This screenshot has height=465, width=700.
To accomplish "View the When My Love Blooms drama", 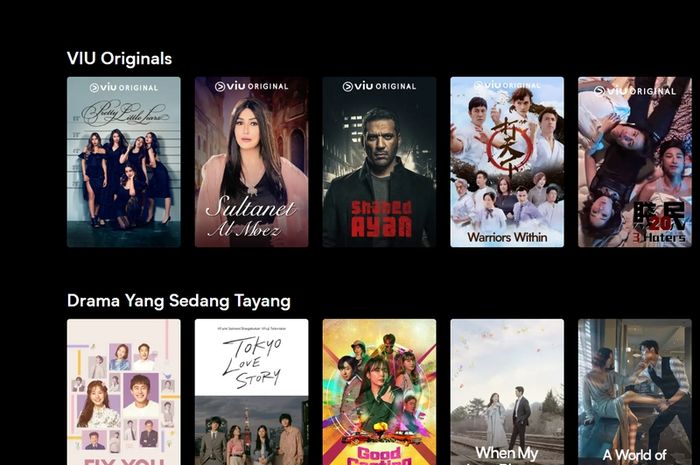I will pyautogui.click(x=506, y=392).
